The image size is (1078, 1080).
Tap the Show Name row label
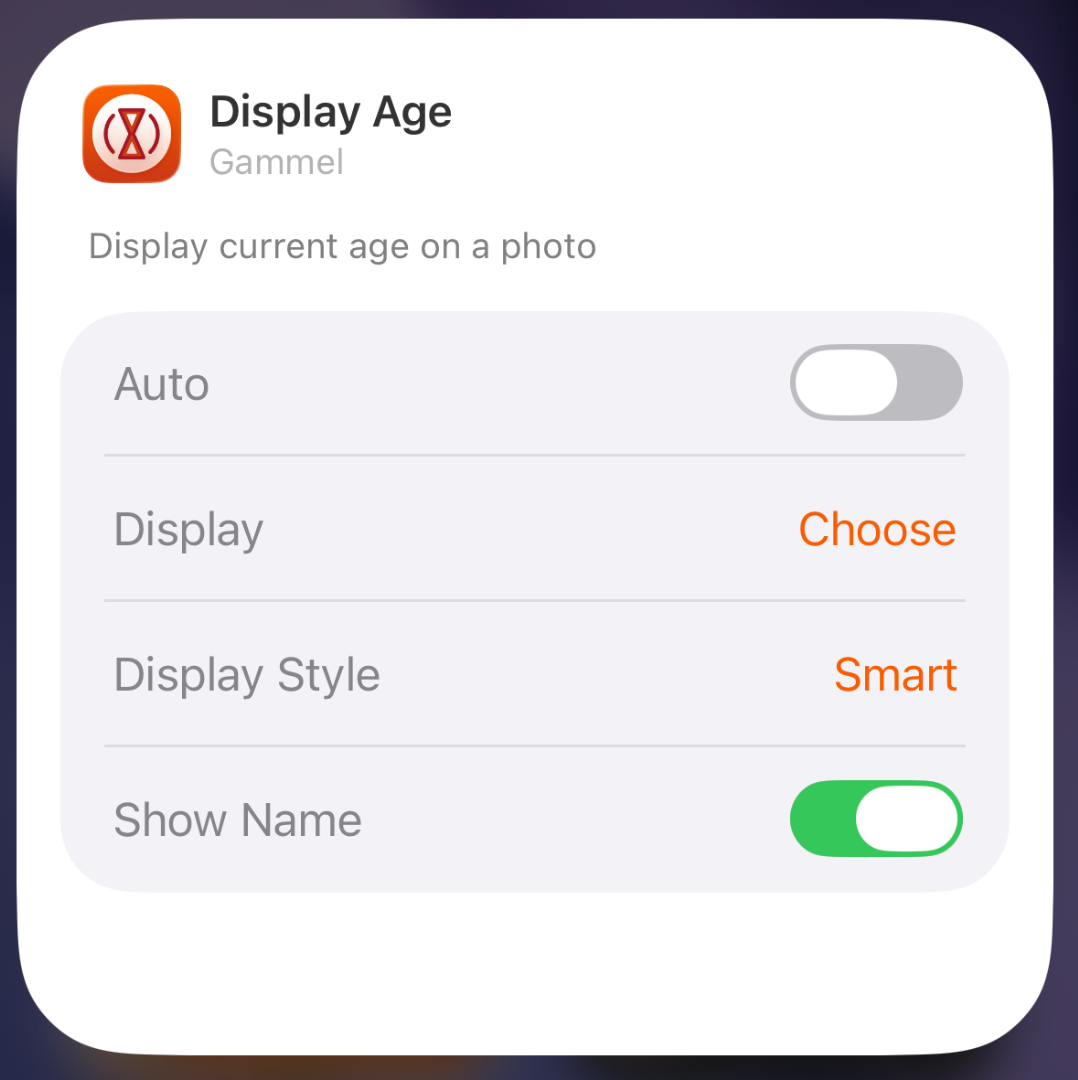tap(238, 819)
